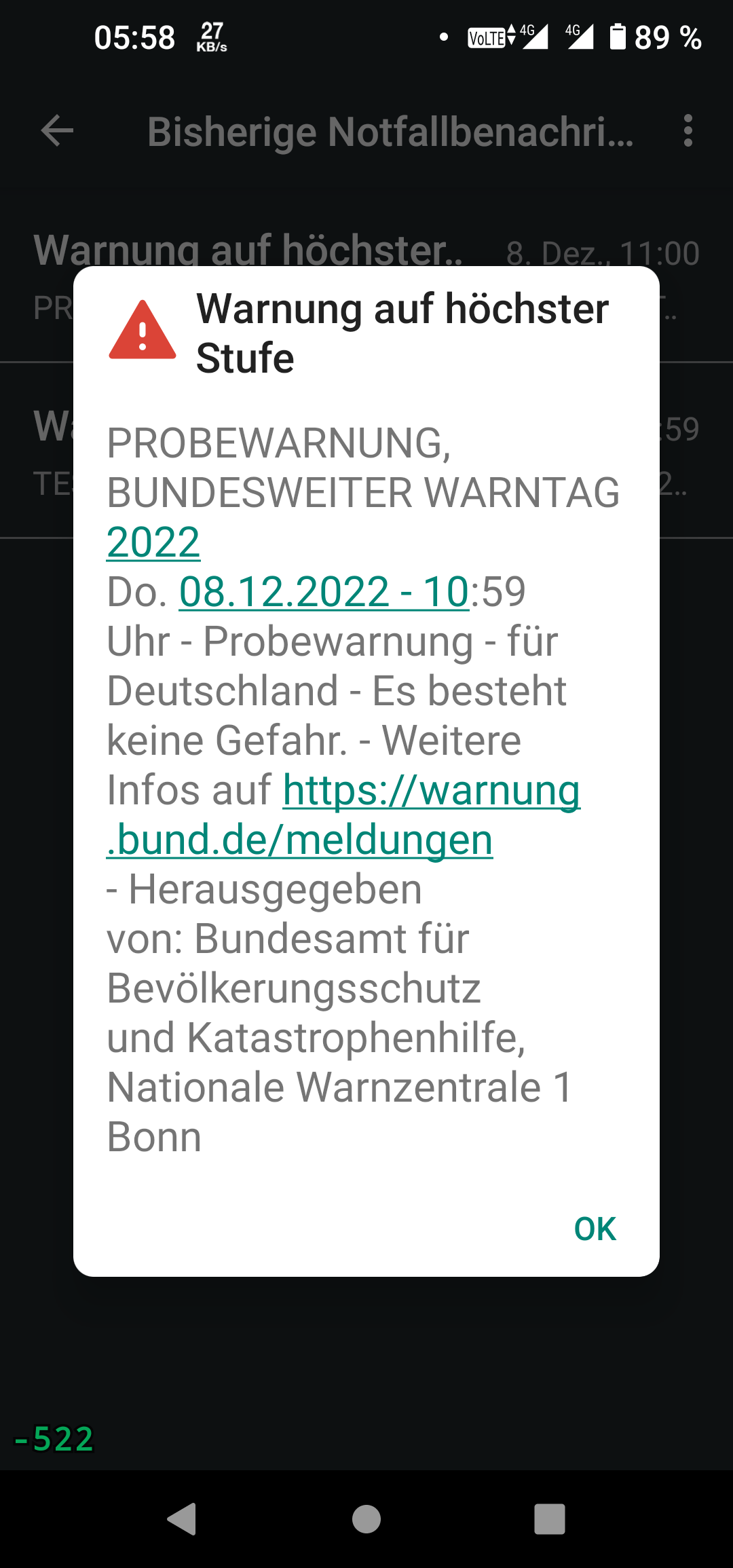Image resolution: width=733 pixels, height=1568 pixels.
Task: Go back with the system back button
Action: (182, 1518)
